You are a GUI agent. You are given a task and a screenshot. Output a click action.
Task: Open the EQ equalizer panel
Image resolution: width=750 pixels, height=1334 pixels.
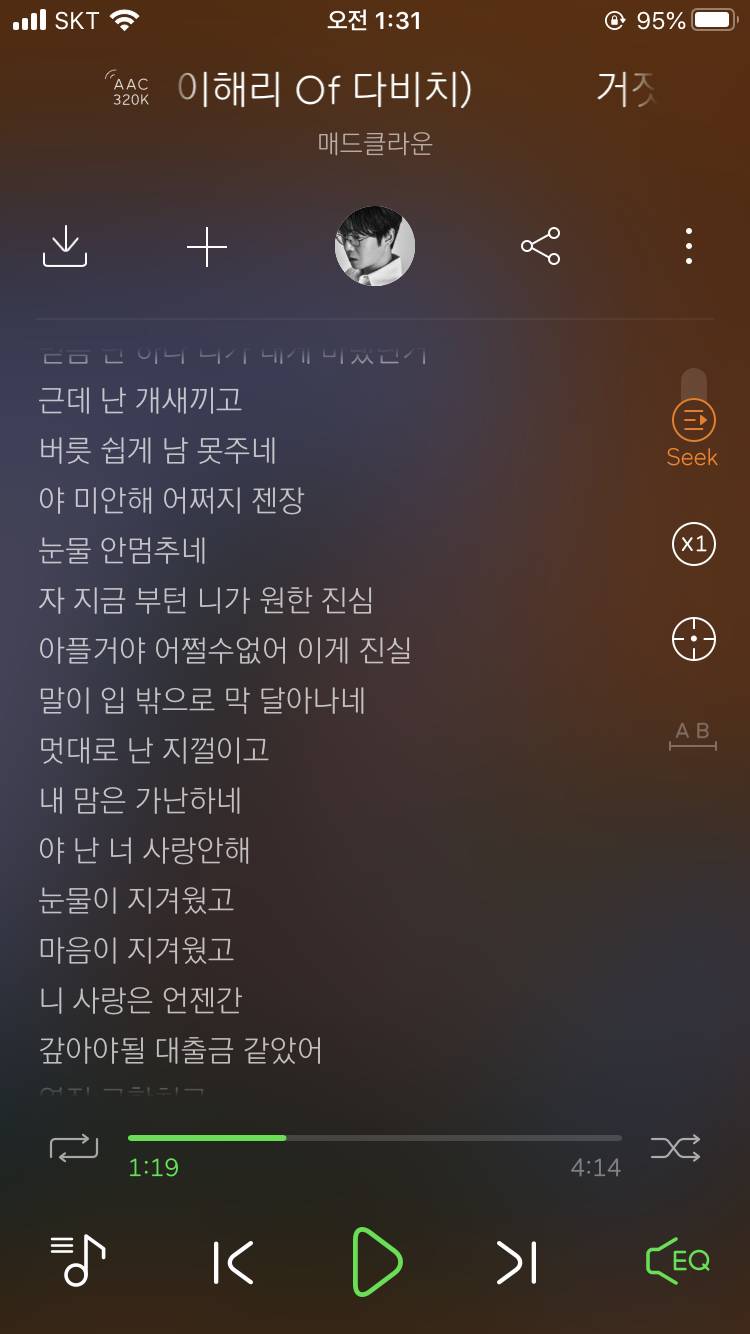676,1262
